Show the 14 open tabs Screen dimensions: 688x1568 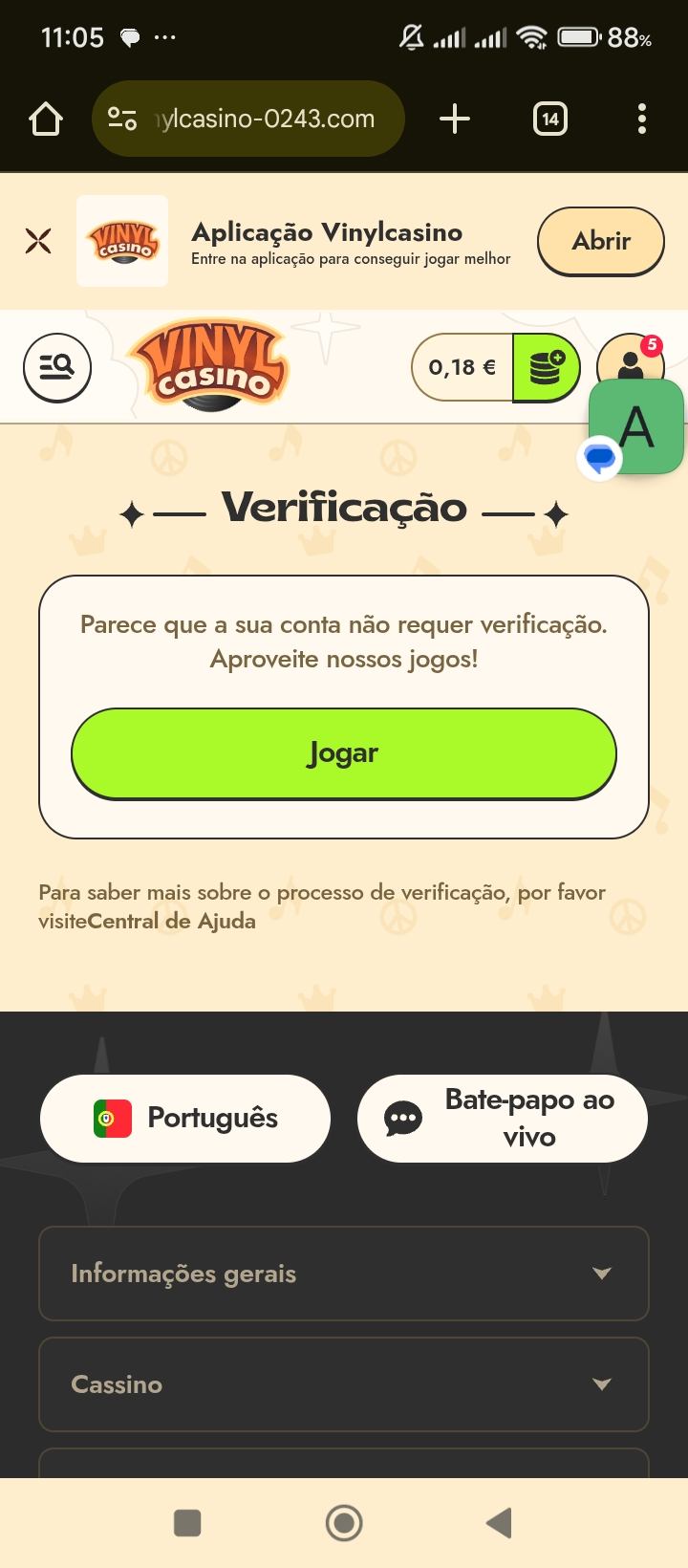click(x=549, y=120)
